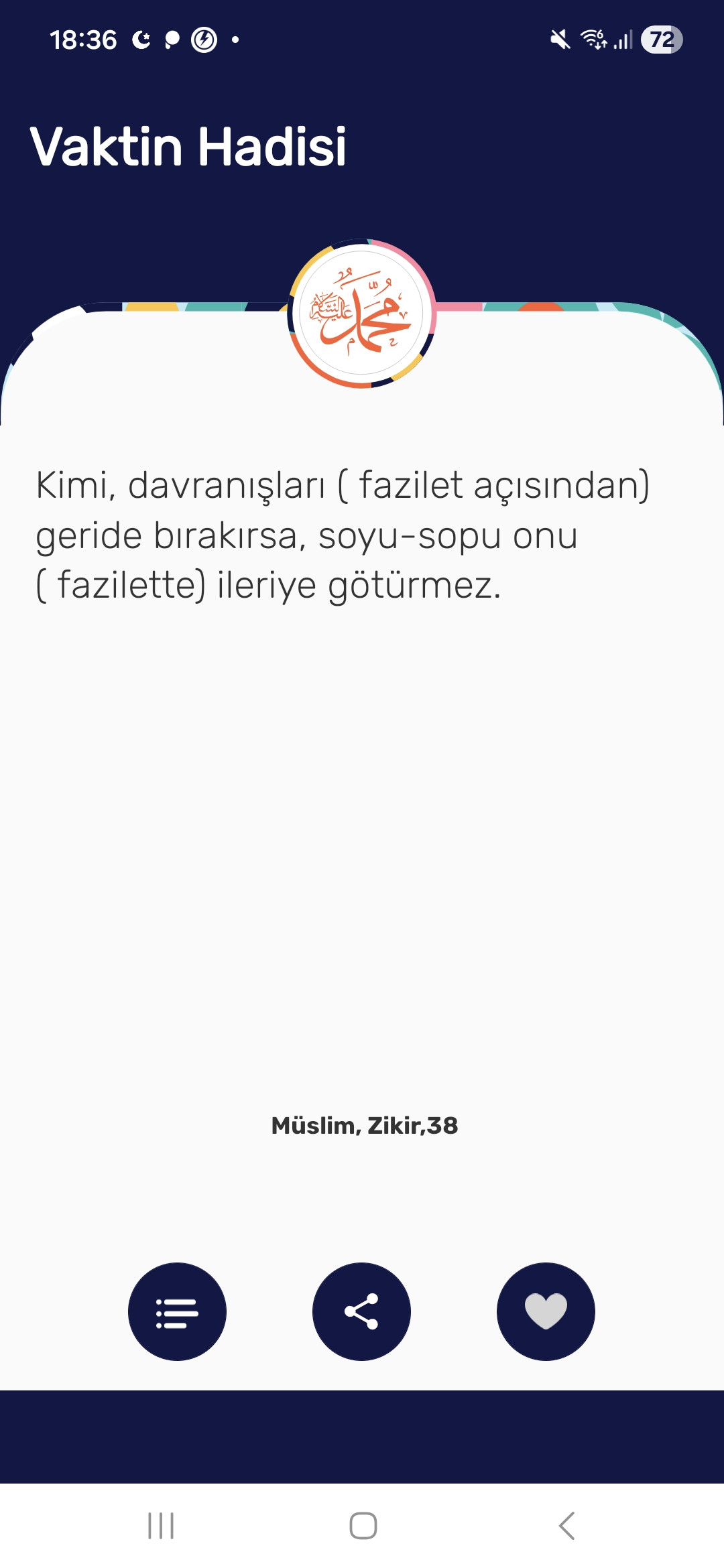Tap the muted volume icon
This screenshot has width=724, height=1568.
[x=560, y=40]
